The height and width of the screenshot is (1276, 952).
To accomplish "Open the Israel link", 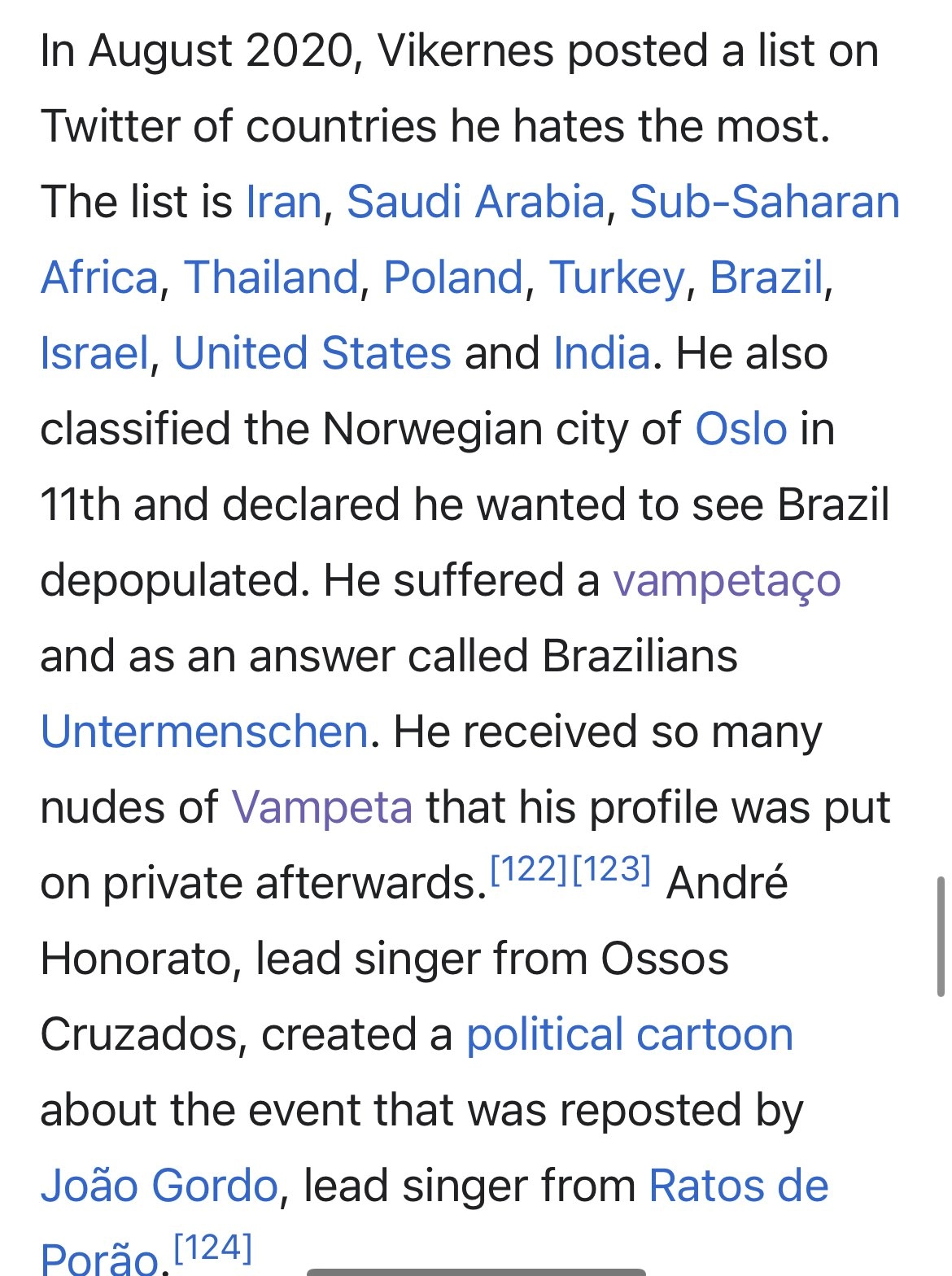I will coord(94,353).
